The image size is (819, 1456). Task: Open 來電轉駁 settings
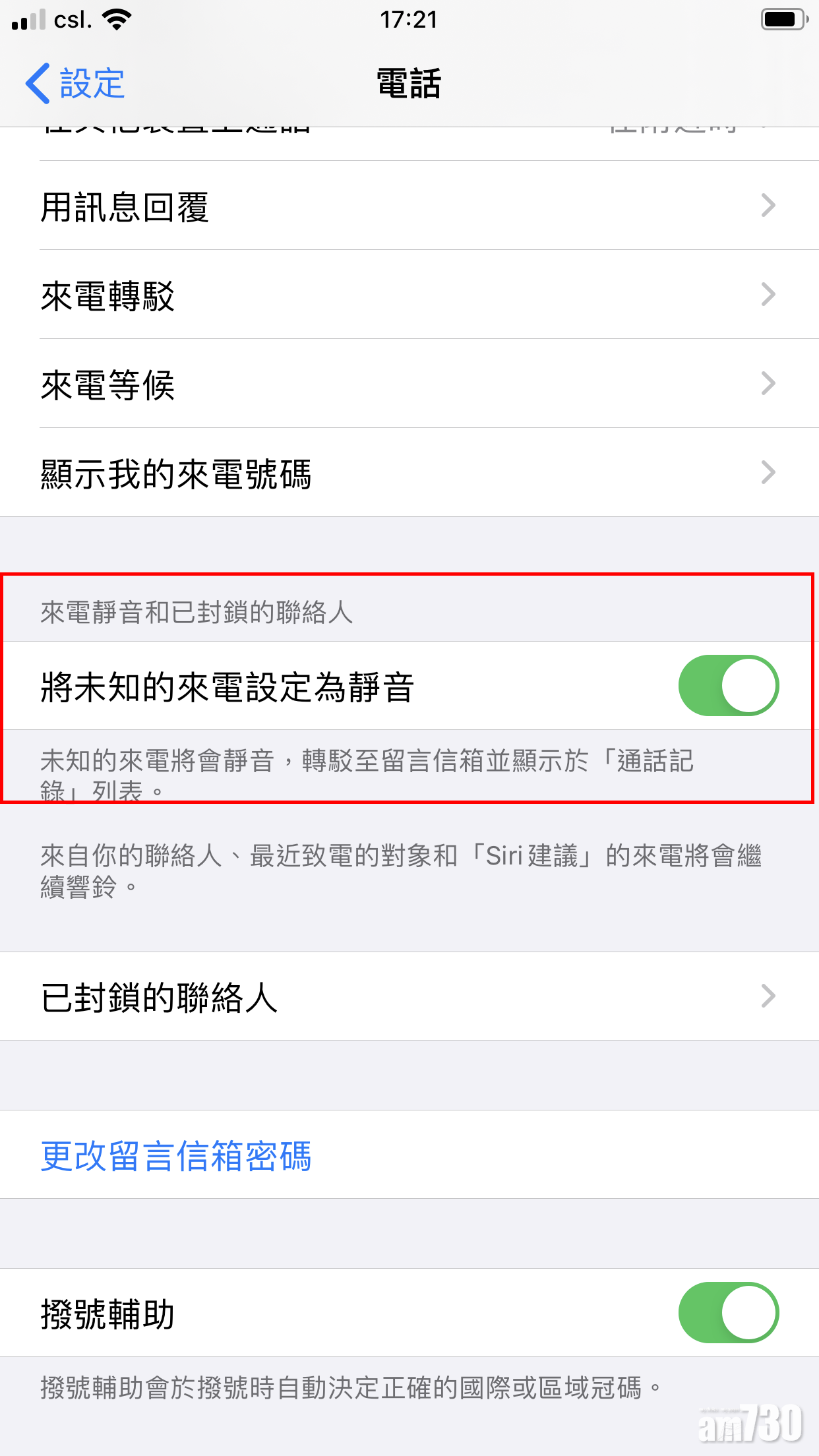(409, 295)
